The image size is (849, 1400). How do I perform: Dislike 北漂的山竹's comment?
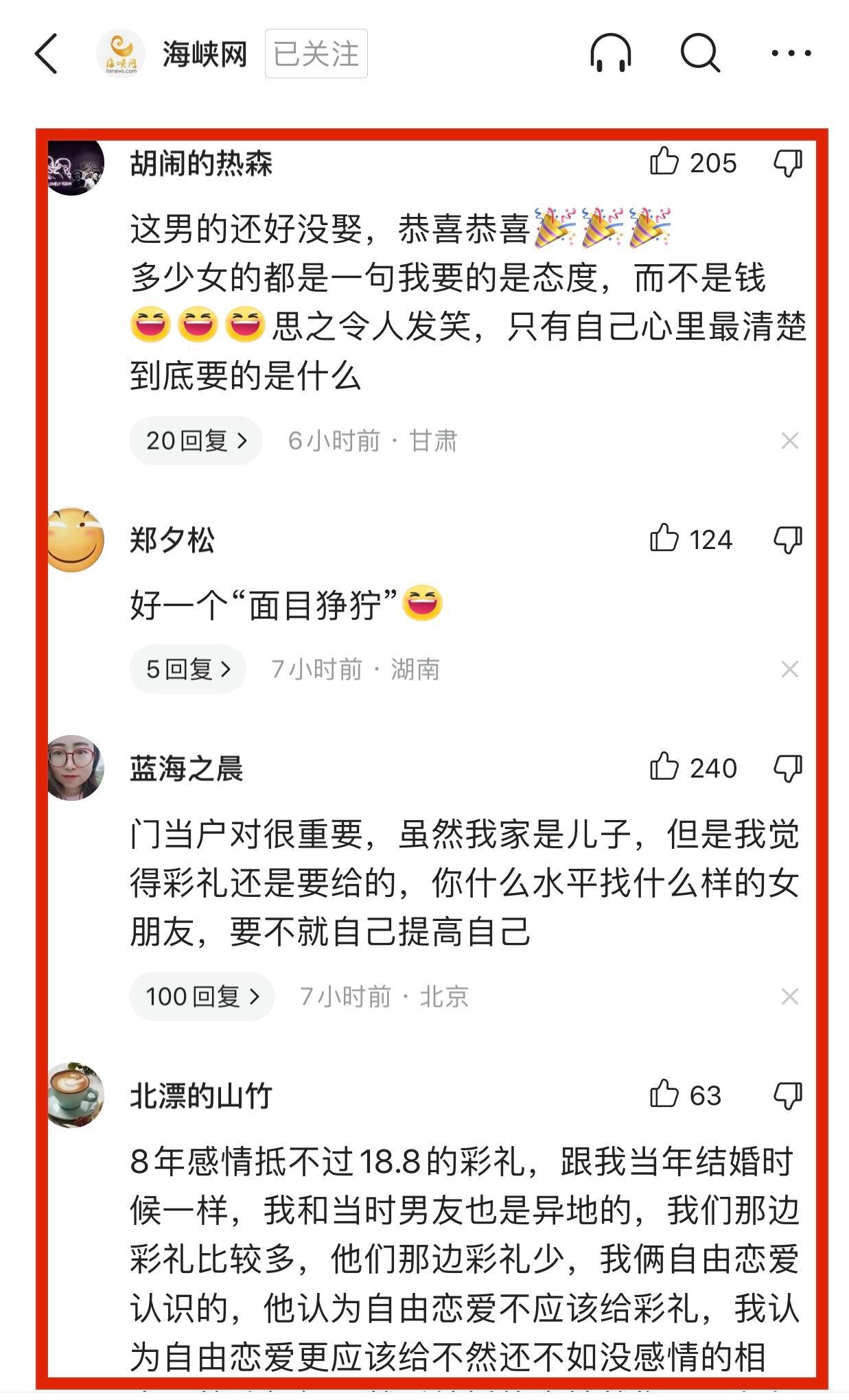(788, 1096)
